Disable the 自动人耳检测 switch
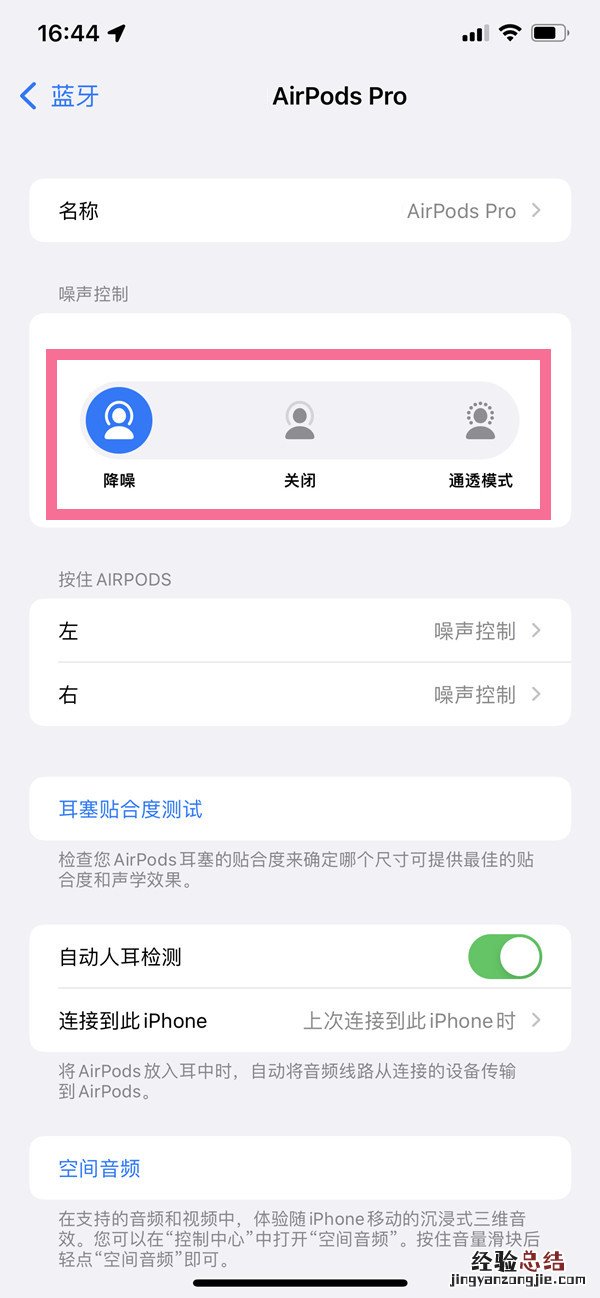Image resolution: width=600 pixels, height=1298 pixels. pos(504,957)
